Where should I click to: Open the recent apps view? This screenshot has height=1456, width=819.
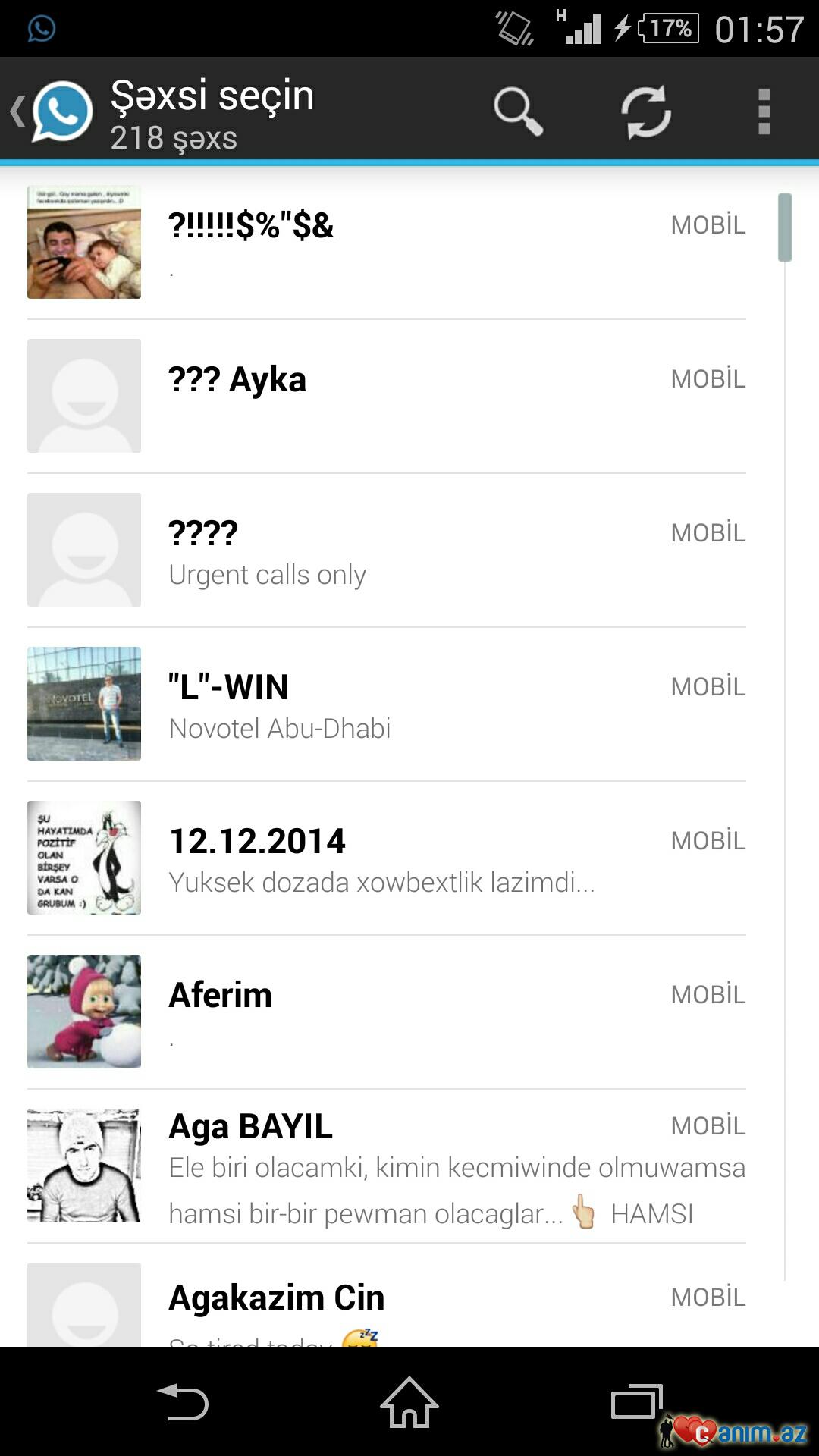[636, 1402]
